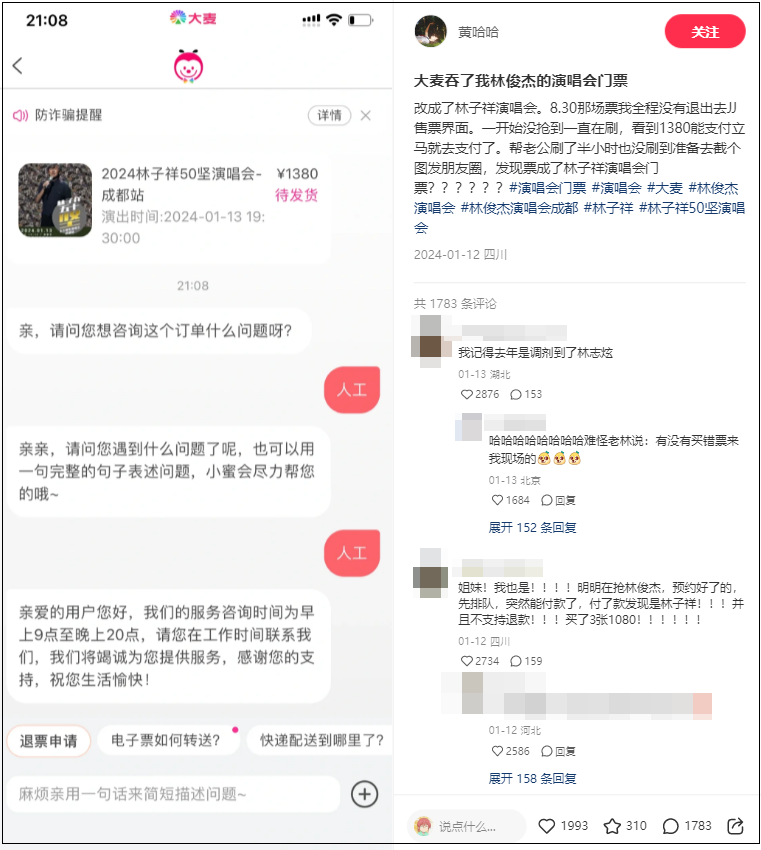Open the #林子祥50坚演唱会 hashtag
This screenshot has width=761, height=850.
click(x=695, y=208)
